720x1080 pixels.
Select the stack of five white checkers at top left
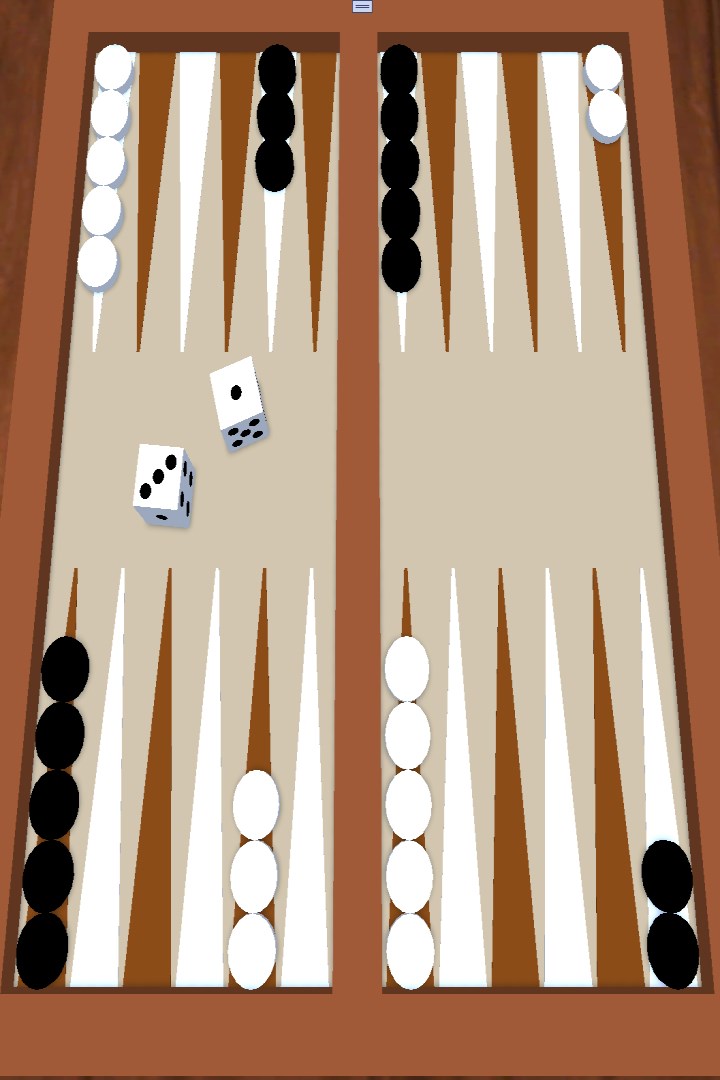tap(105, 165)
